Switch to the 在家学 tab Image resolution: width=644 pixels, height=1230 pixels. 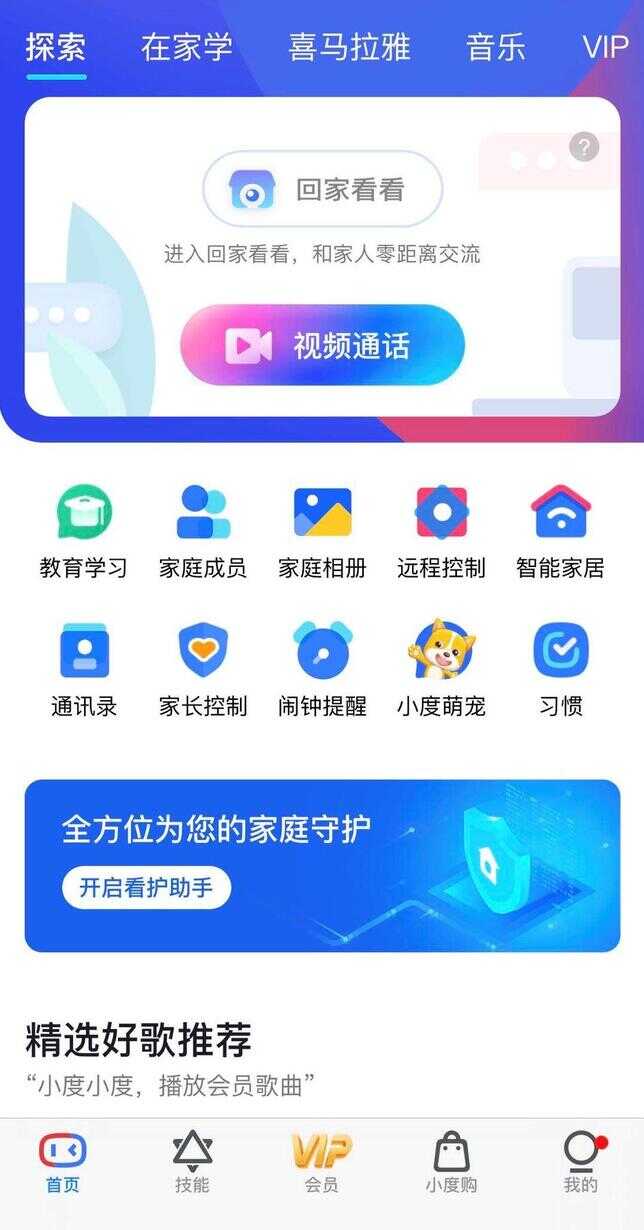click(186, 47)
